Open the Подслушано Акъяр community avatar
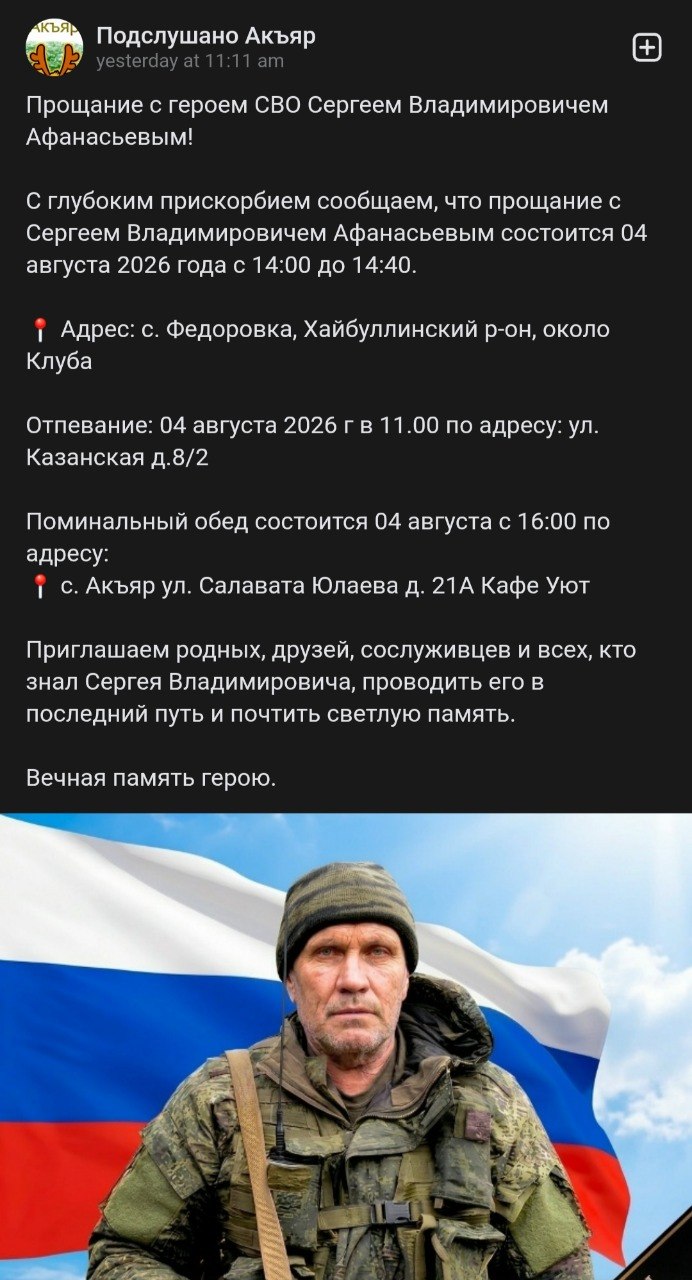The height and width of the screenshot is (1280, 692). 54,47
